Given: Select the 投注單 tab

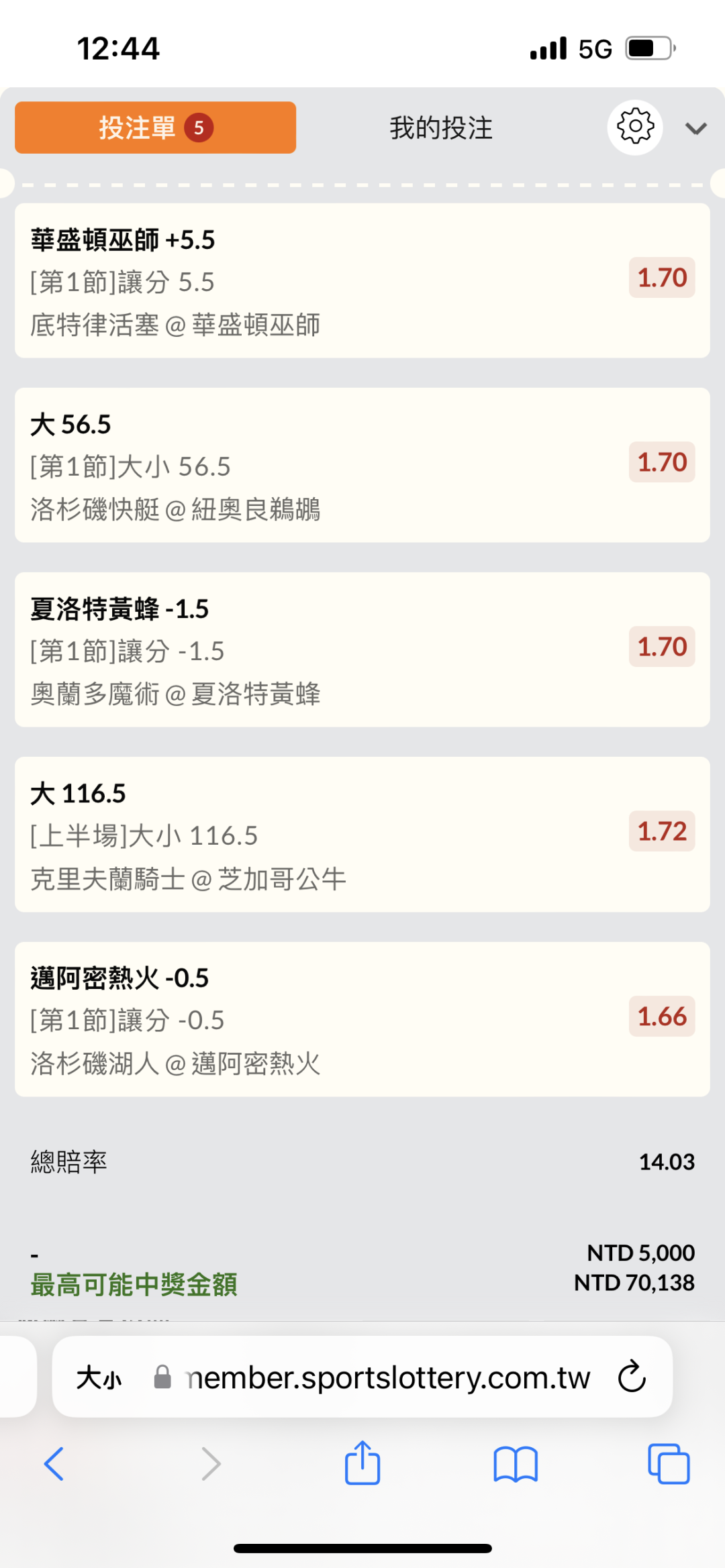Looking at the screenshot, I should pos(155,127).
